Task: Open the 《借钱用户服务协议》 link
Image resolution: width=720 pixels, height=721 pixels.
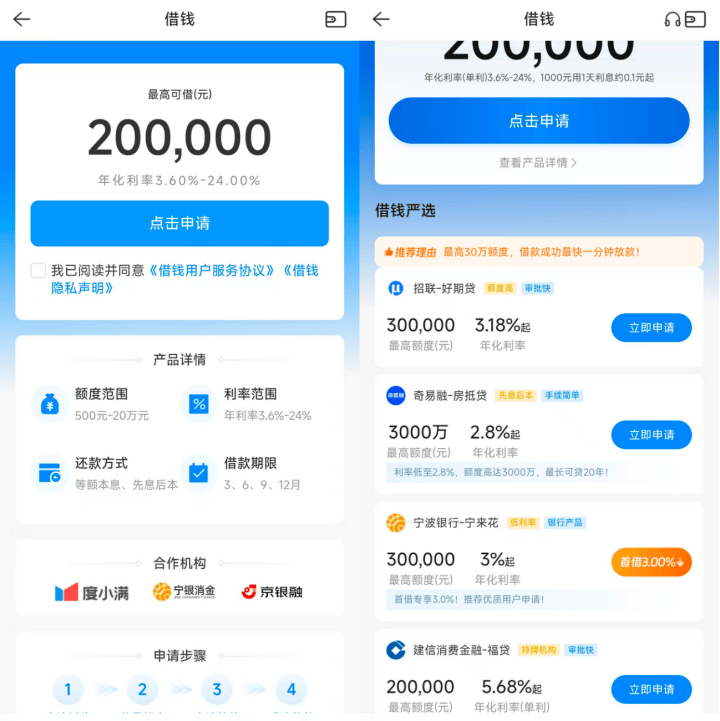Action: [214, 270]
